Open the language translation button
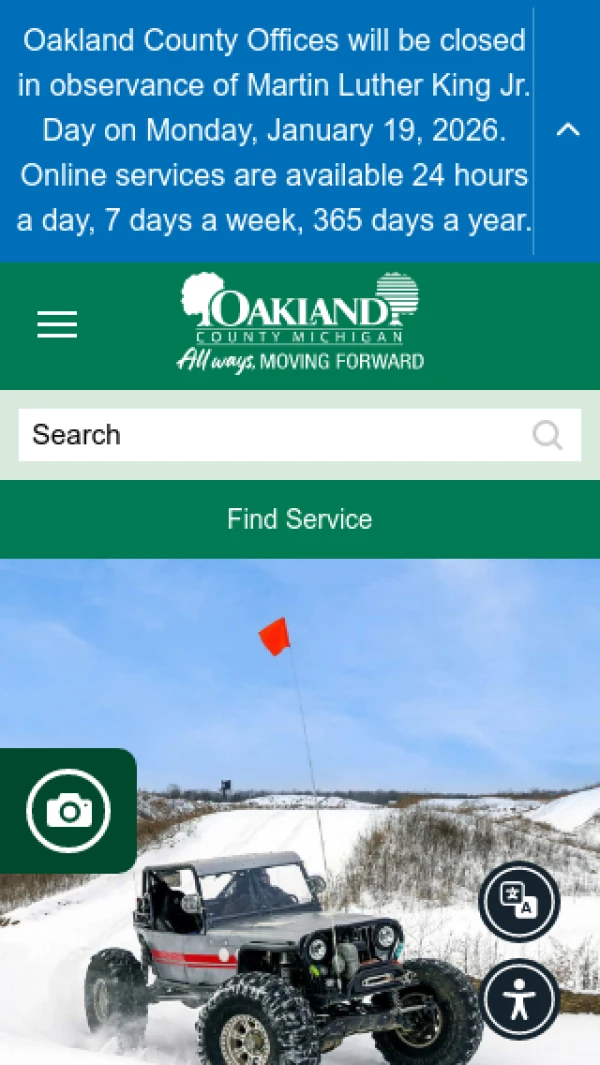The width and height of the screenshot is (600, 1065). 519,901
